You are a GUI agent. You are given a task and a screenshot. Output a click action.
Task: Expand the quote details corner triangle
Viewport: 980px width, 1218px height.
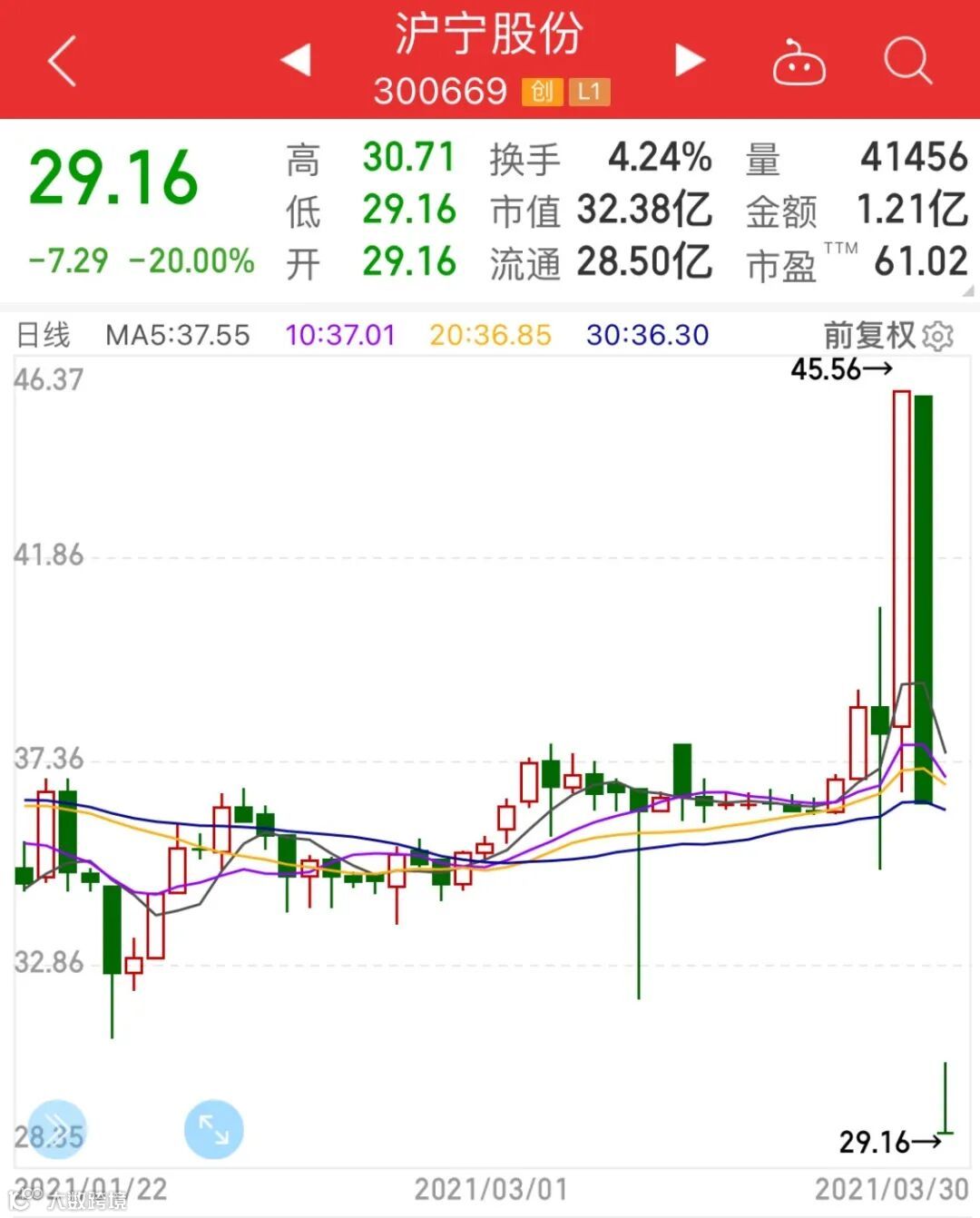pos(968,290)
